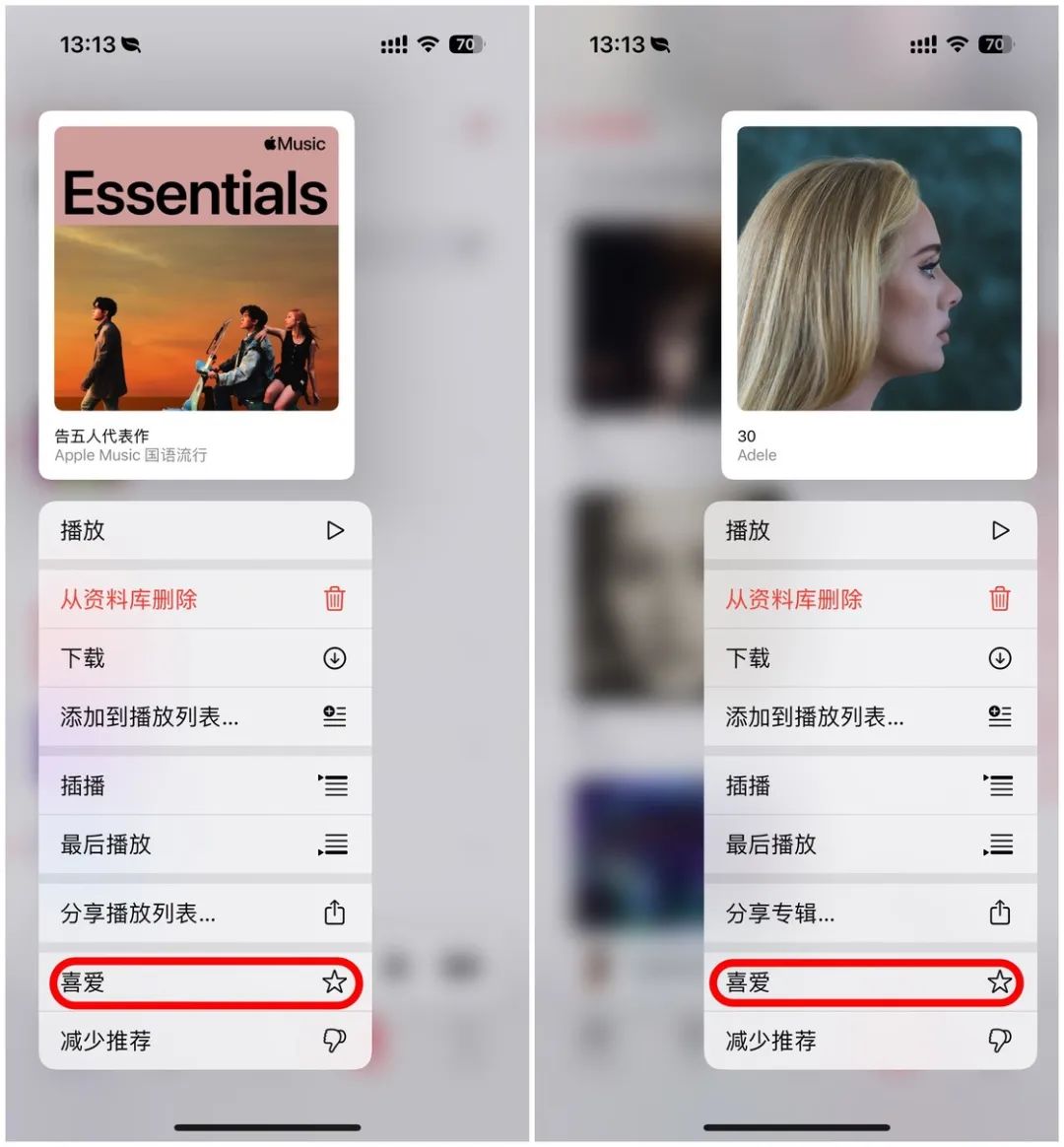Mark the 告五人代表作 playlist as 喜爱
1064x1147 pixels.
click(x=205, y=981)
